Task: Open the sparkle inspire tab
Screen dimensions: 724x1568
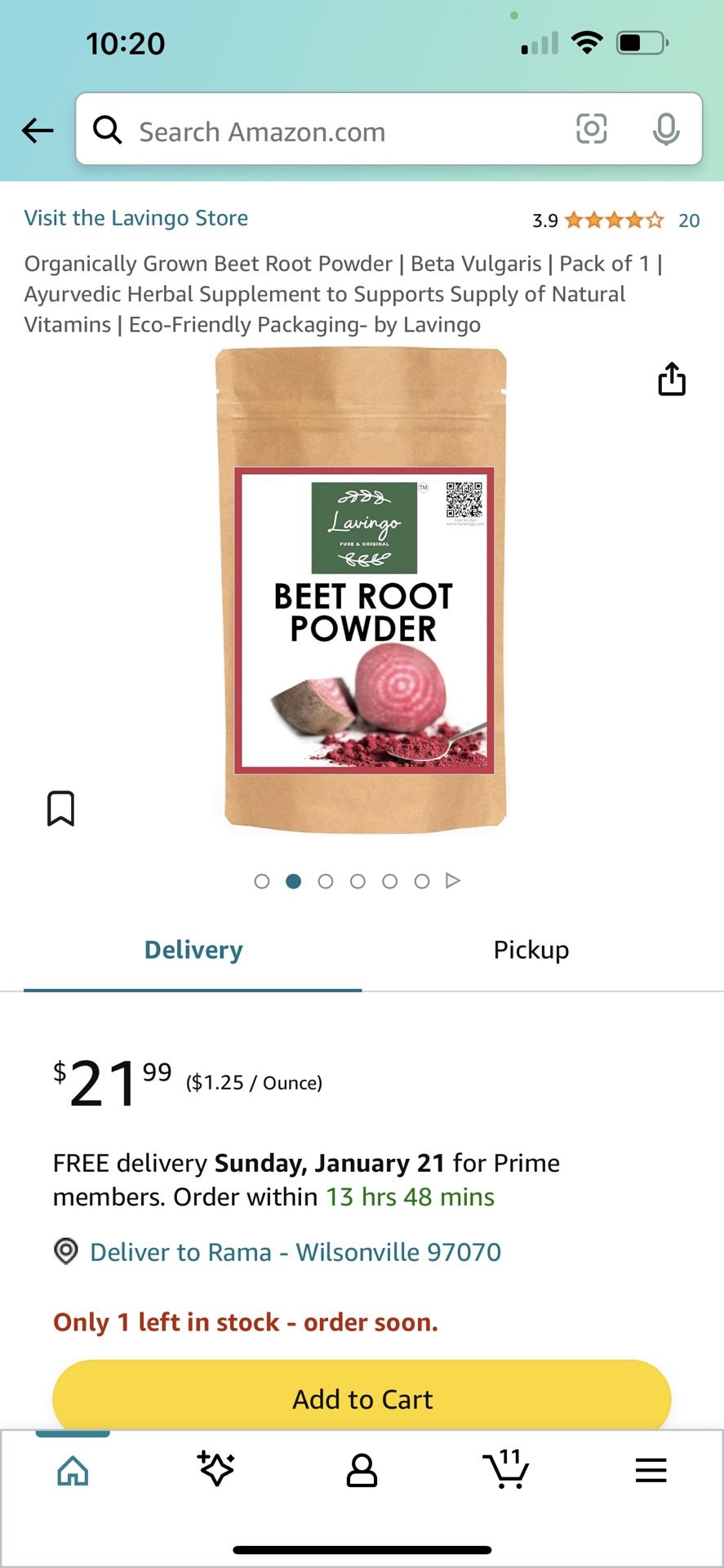Action: (216, 1468)
